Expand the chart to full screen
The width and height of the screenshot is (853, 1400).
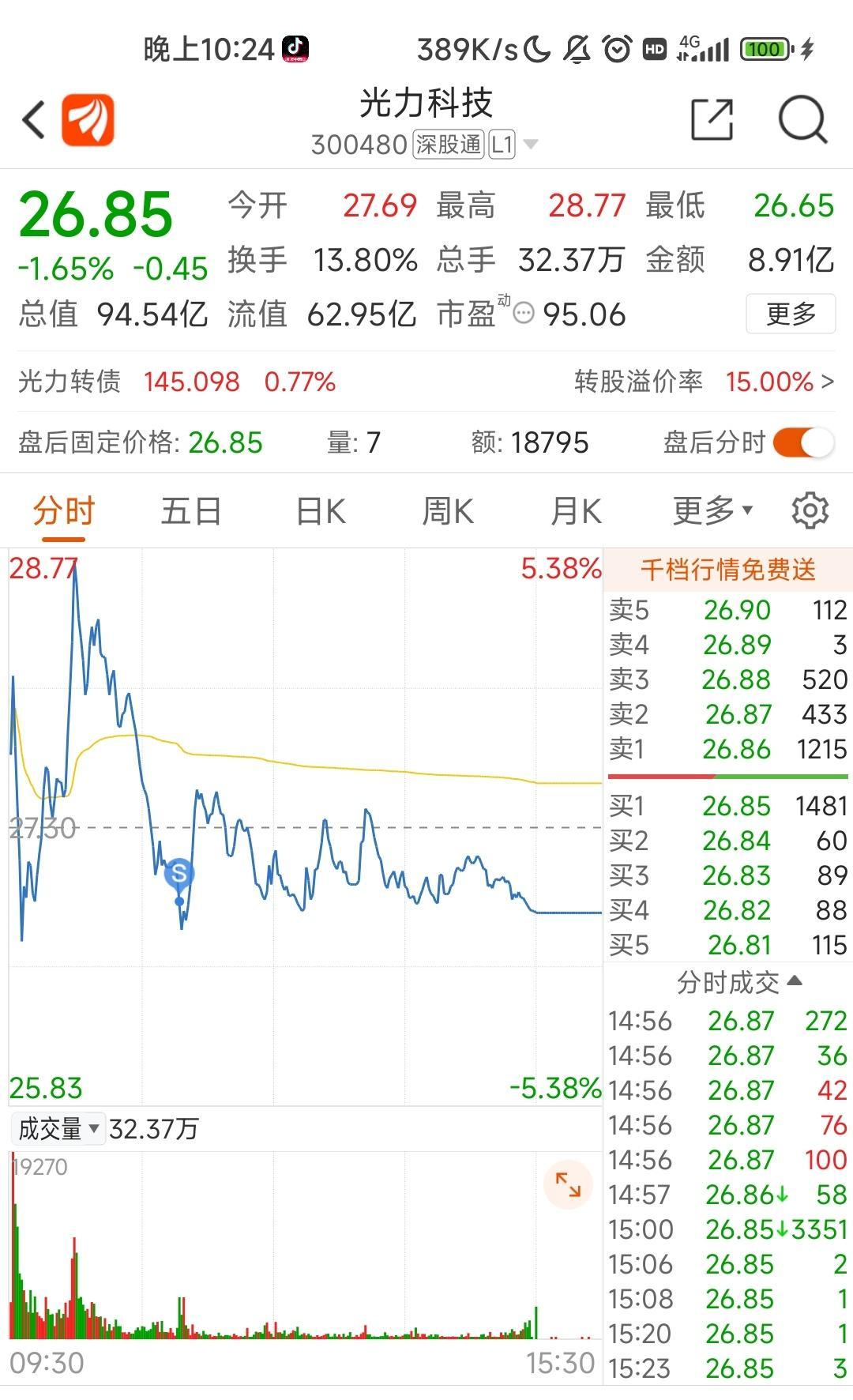point(568,1184)
